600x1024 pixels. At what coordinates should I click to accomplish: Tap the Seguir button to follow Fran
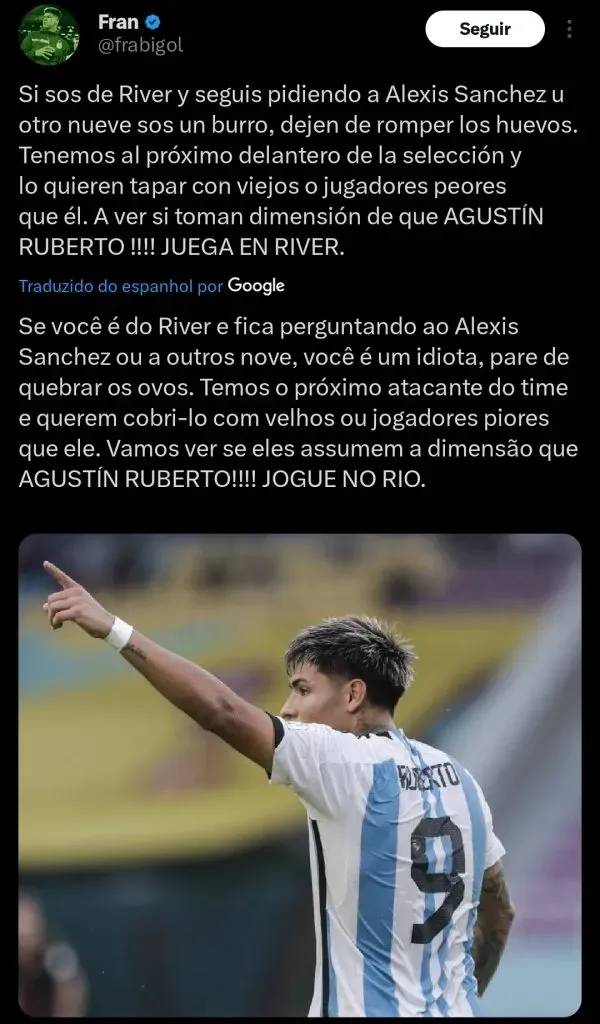tap(485, 29)
